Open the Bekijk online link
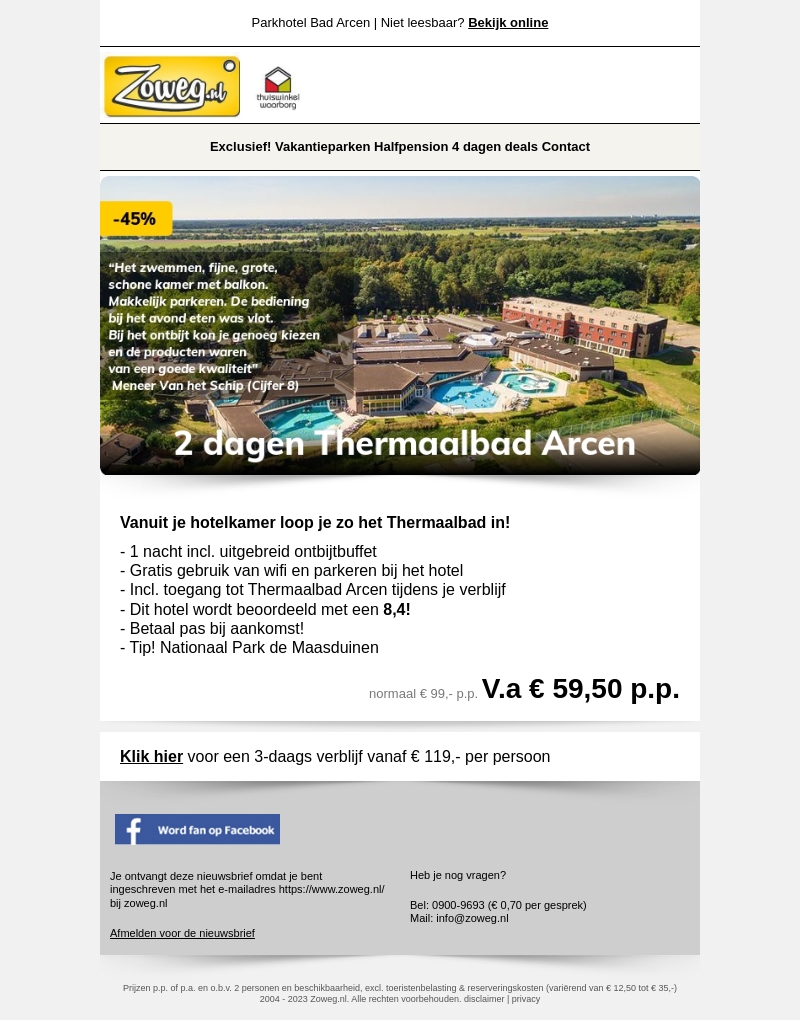The image size is (800, 1020). tap(508, 23)
